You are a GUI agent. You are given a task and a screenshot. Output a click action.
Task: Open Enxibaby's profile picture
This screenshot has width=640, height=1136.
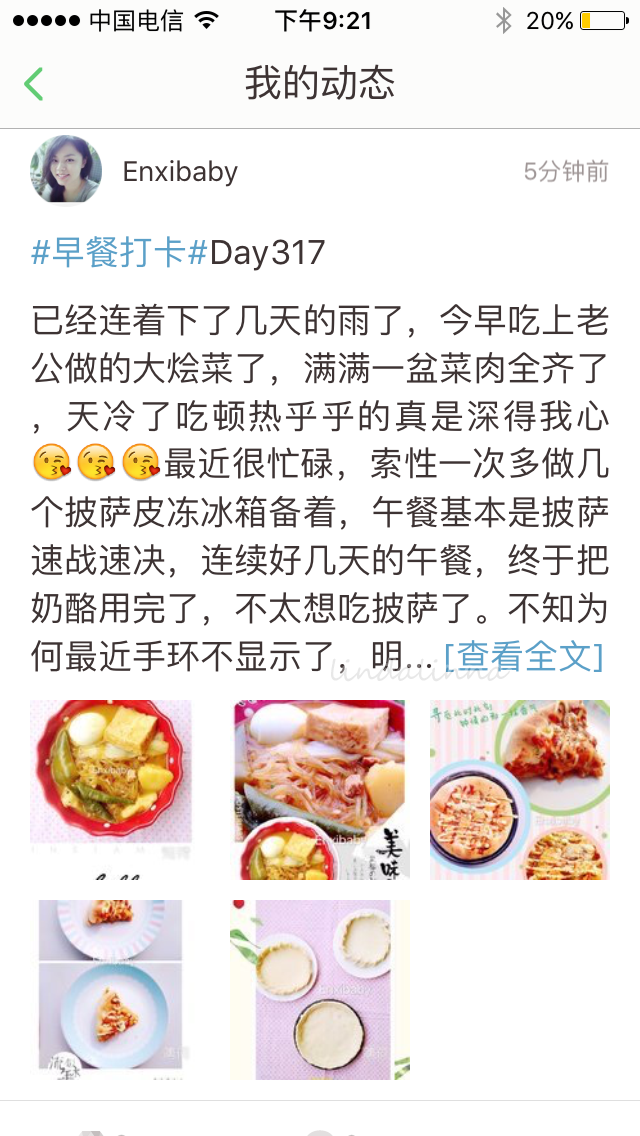(x=66, y=171)
